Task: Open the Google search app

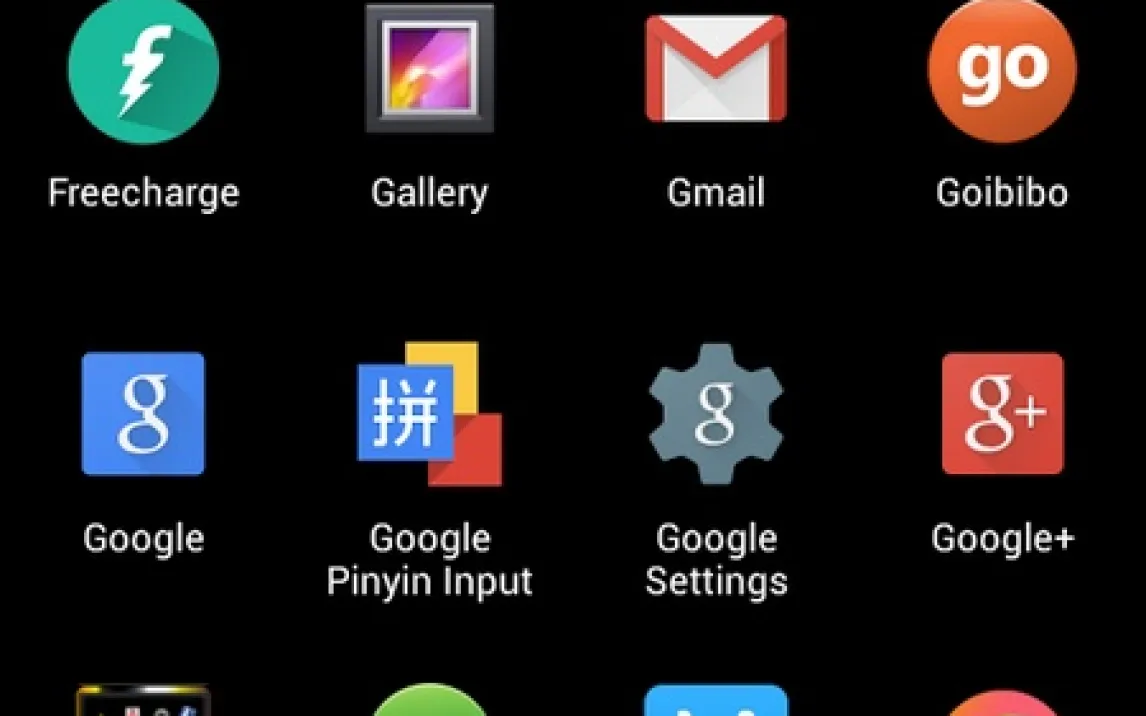Action: click(x=143, y=413)
